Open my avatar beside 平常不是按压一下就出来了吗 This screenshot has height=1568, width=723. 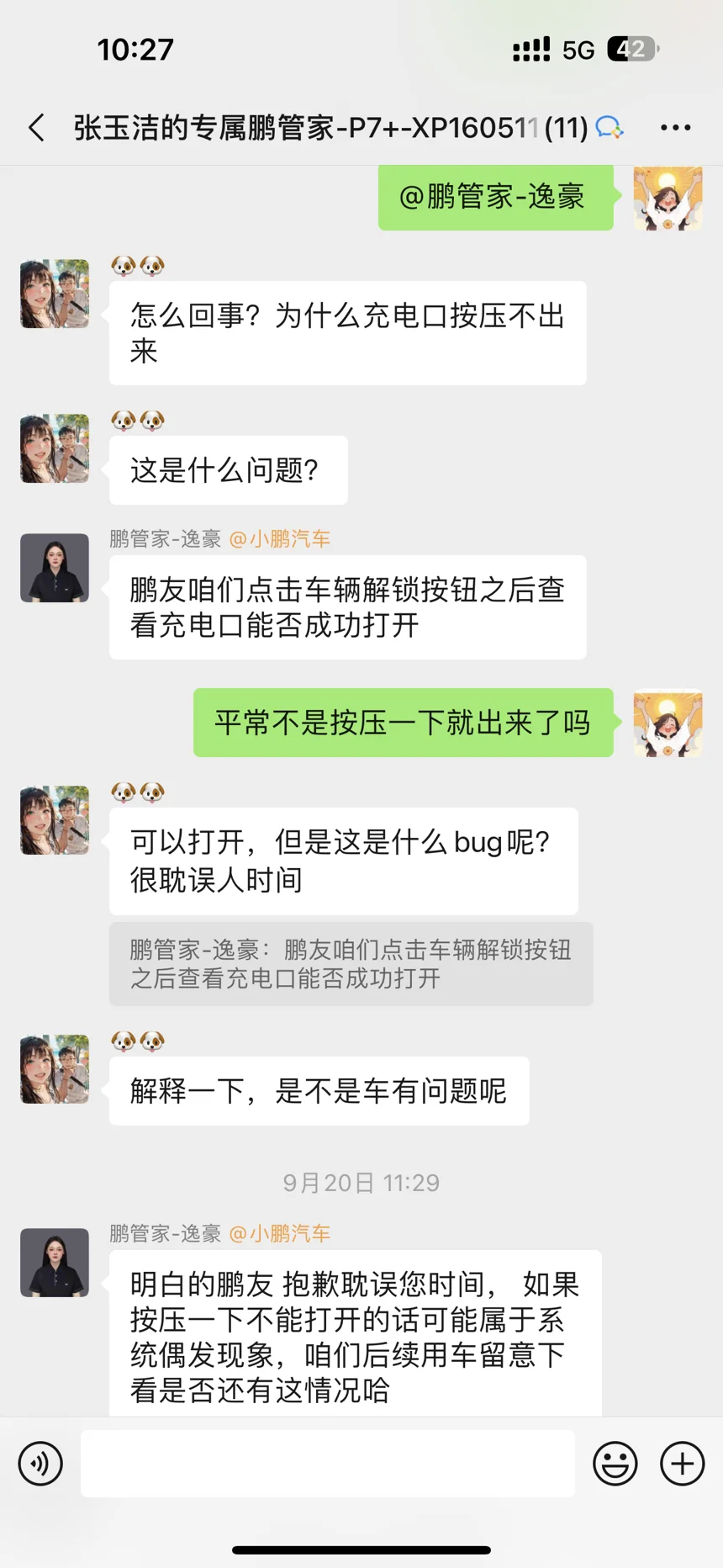[668, 723]
